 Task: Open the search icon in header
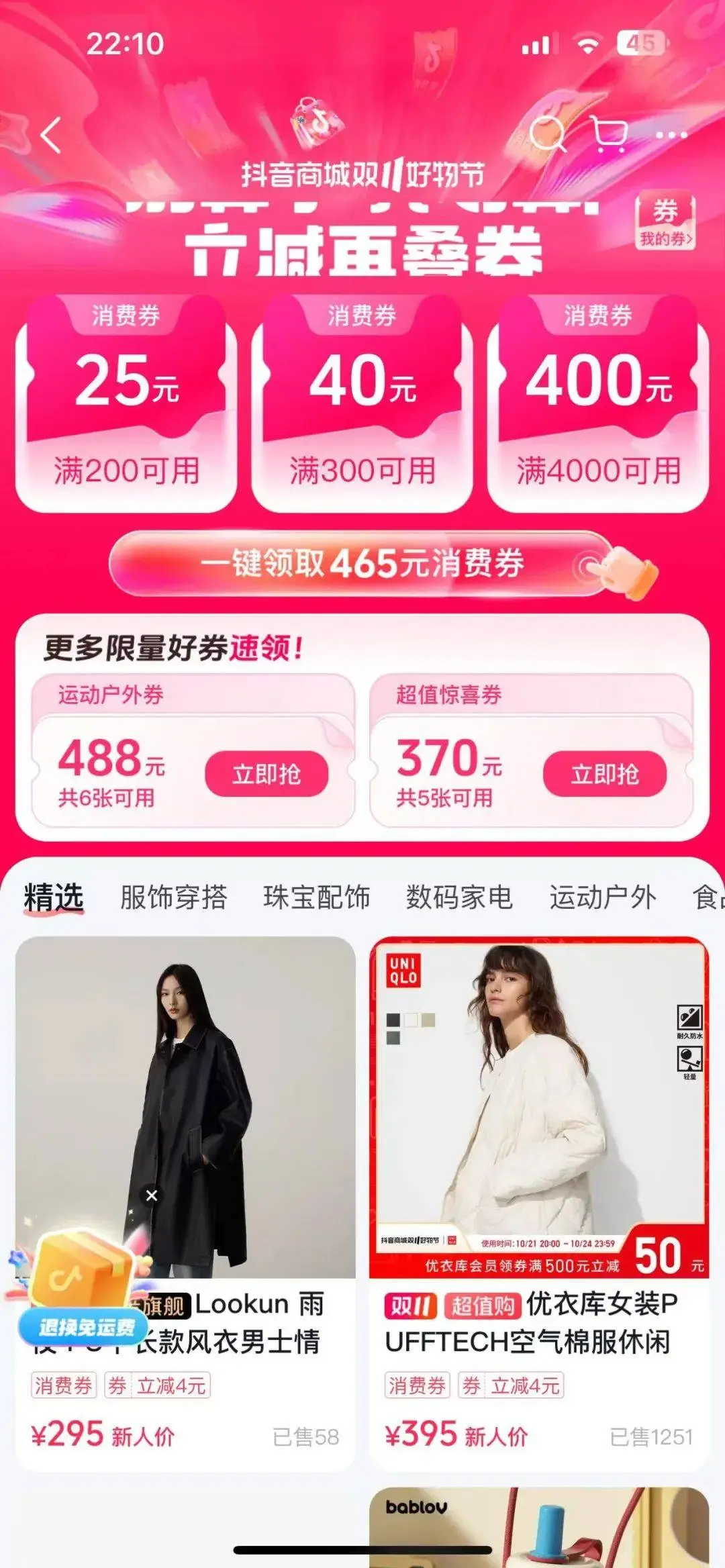click(x=547, y=134)
